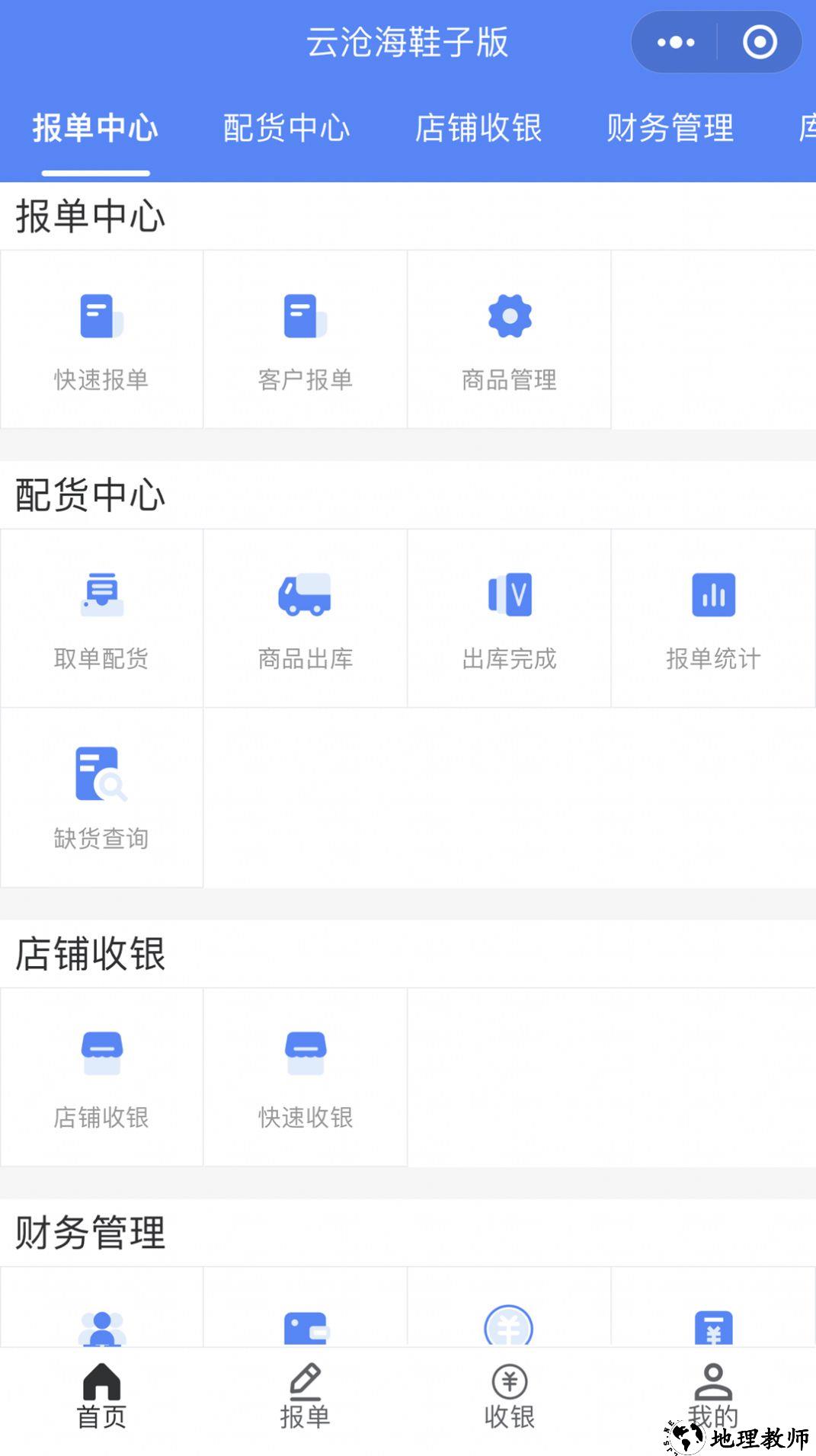
Task: Open 客户报单
Action: coord(306,339)
